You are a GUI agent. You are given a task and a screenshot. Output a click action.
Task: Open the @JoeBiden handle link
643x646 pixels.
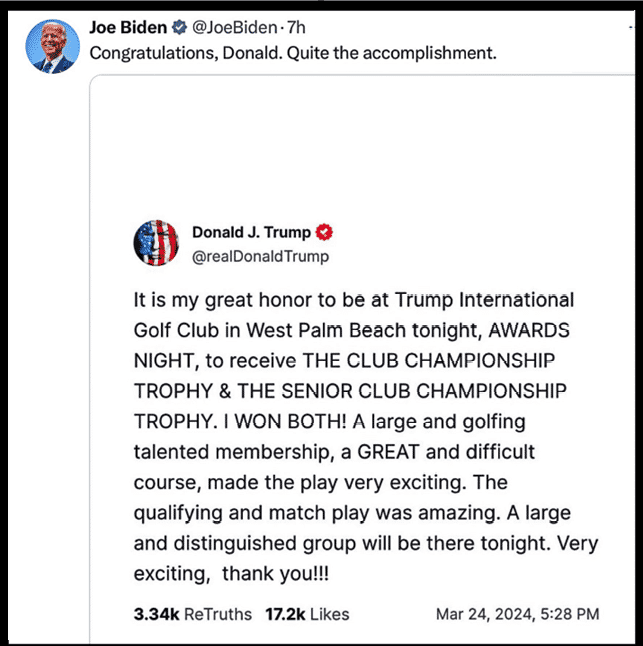click(x=234, y=27)
